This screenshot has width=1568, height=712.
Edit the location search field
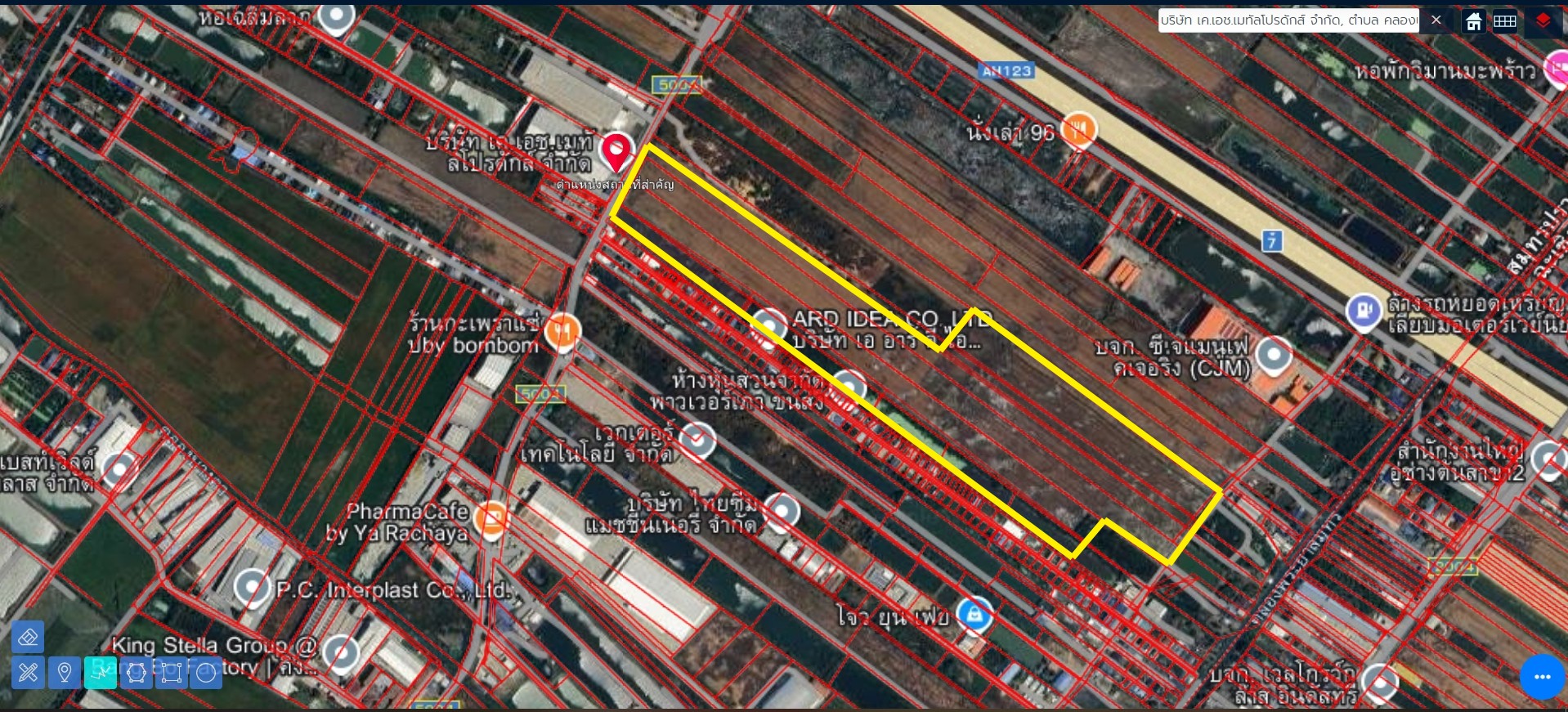tap(1288, 20)
